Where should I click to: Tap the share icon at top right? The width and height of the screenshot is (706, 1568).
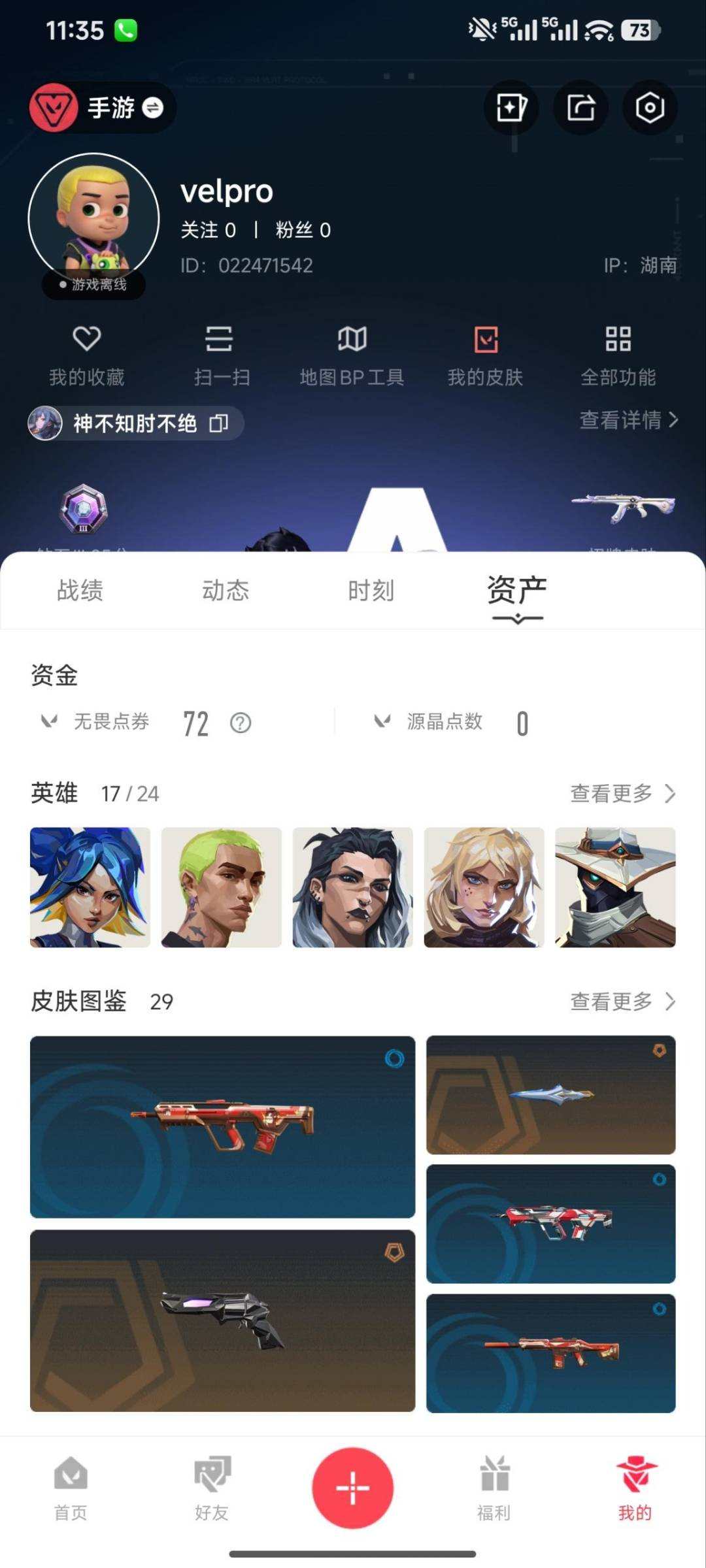pyautogui.click(x=580, y=108)
